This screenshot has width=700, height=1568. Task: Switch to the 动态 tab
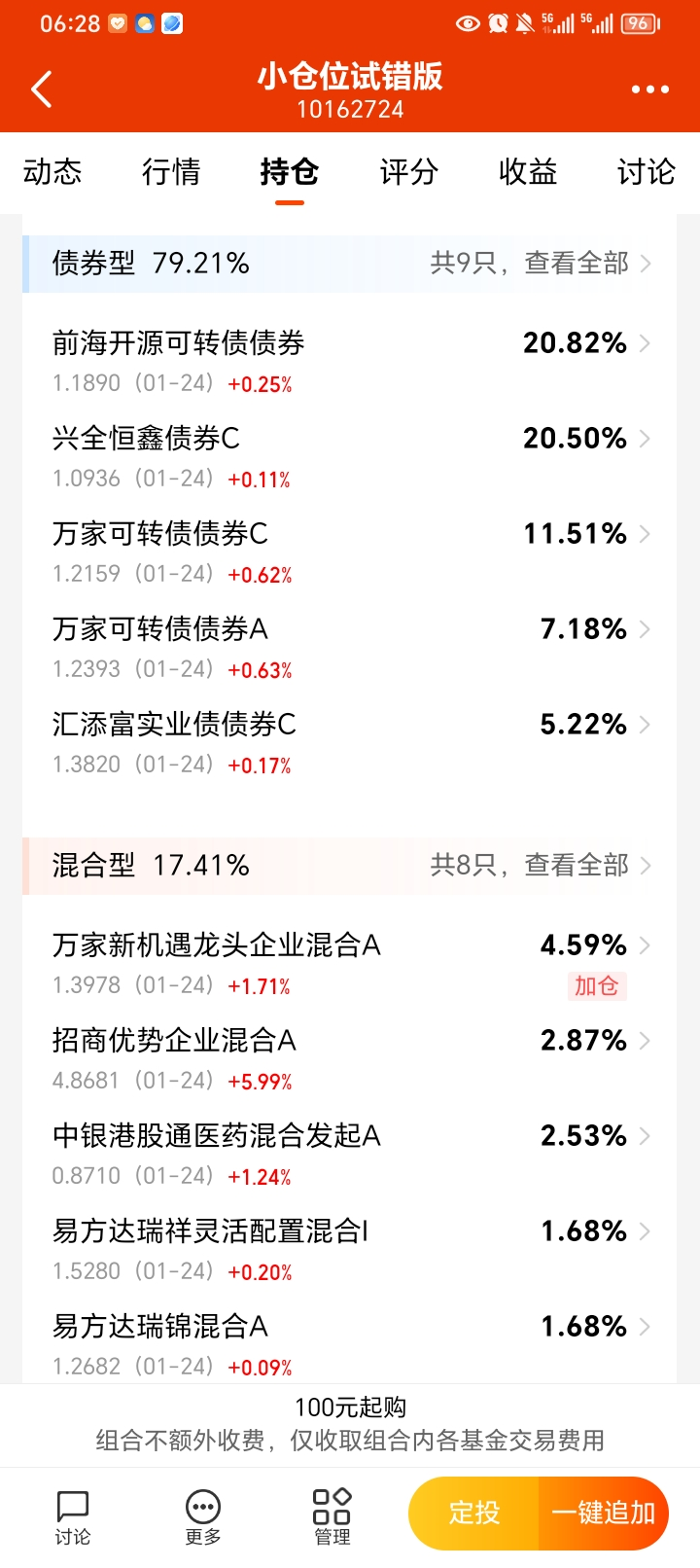[52, 172]
